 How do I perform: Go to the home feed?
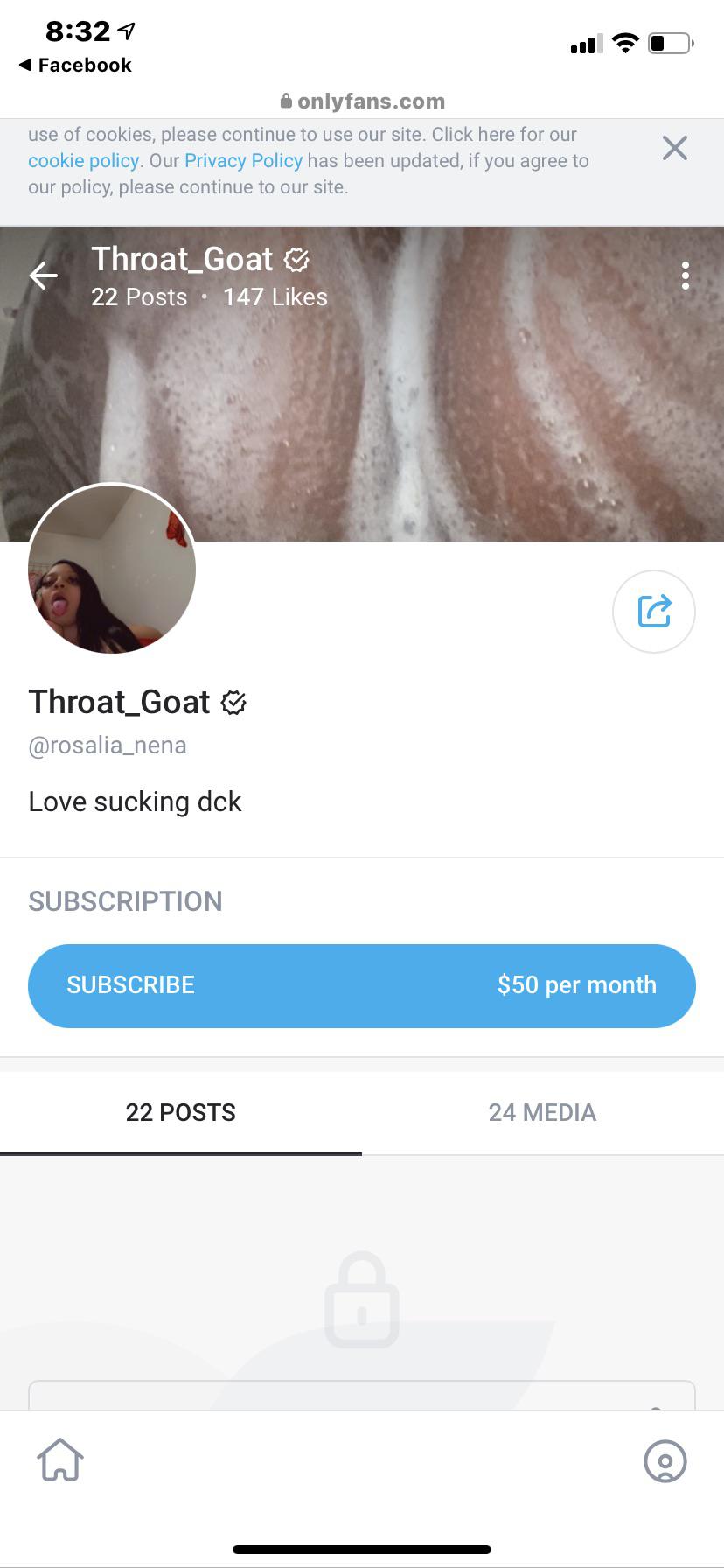pyautogui.click(x=60, y=1460)
